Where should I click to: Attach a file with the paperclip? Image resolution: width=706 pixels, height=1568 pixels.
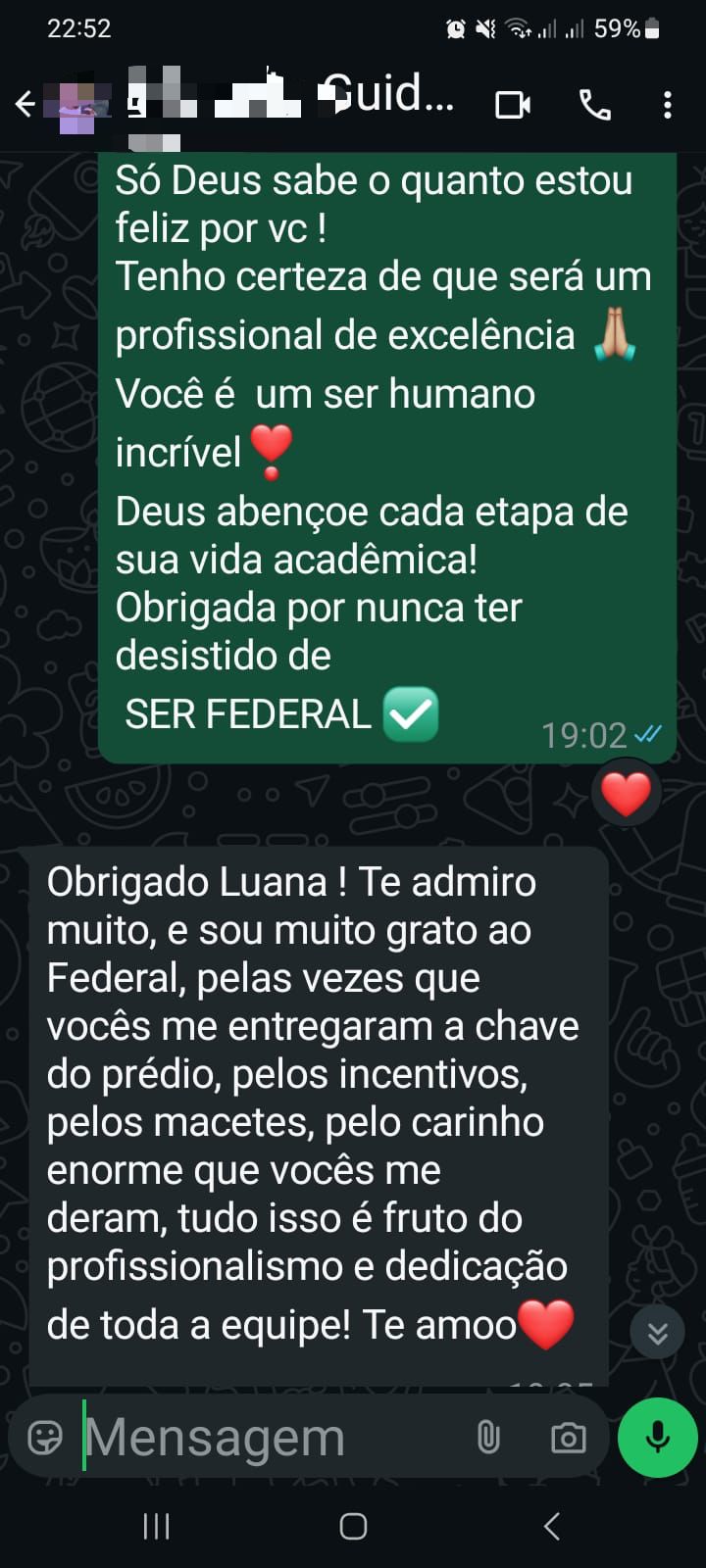coord(488,1438)
